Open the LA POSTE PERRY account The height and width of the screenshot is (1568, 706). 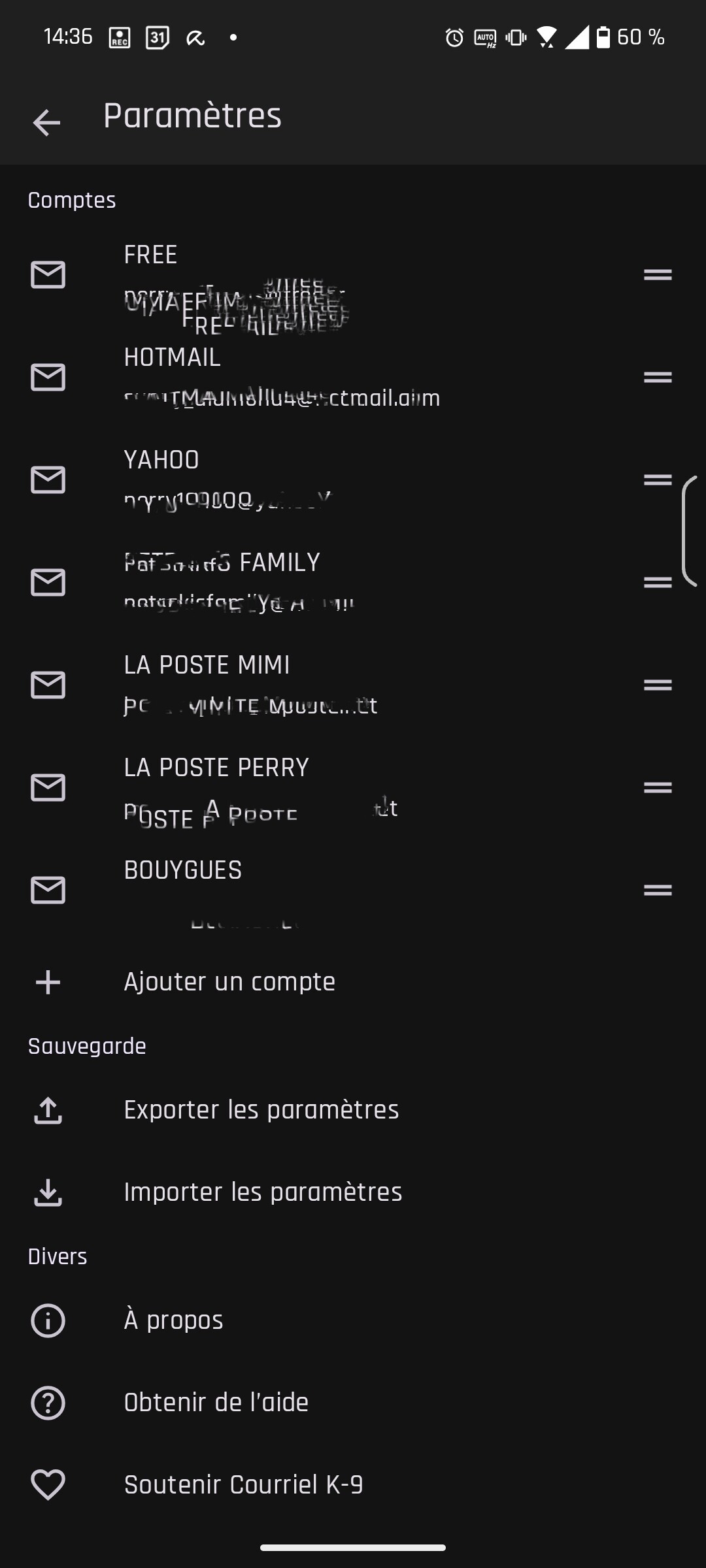(x=261, y=787)
